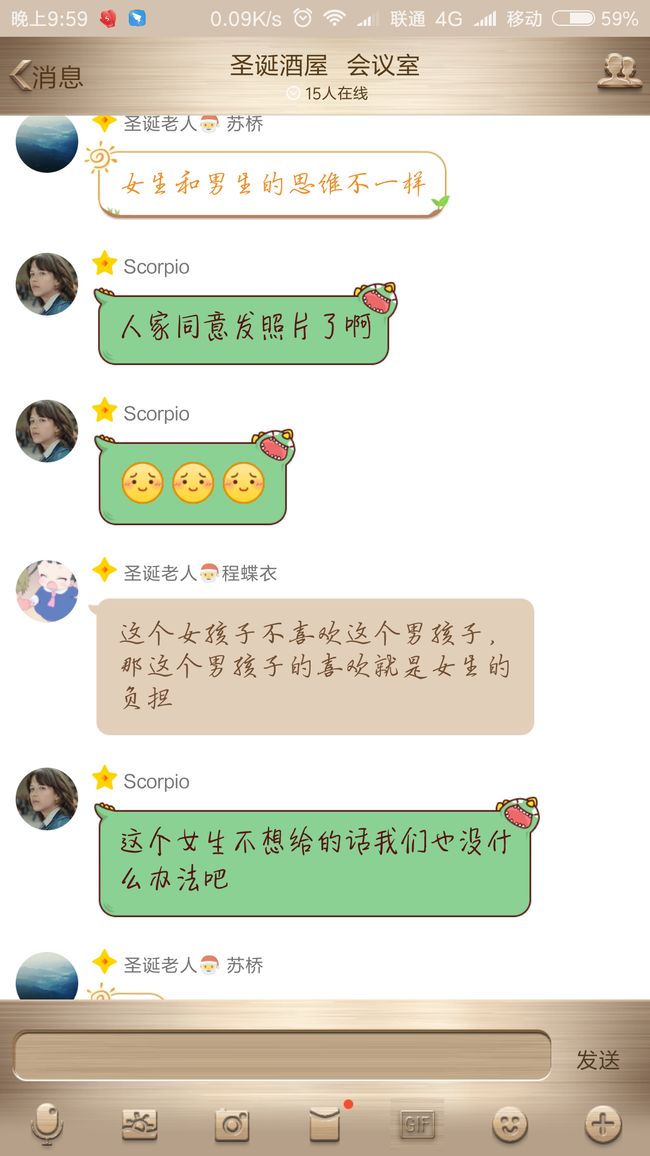Open 程蝶衣's profile avatar
The height and width of the screenshot is (1156, 650).
[46, 591]
